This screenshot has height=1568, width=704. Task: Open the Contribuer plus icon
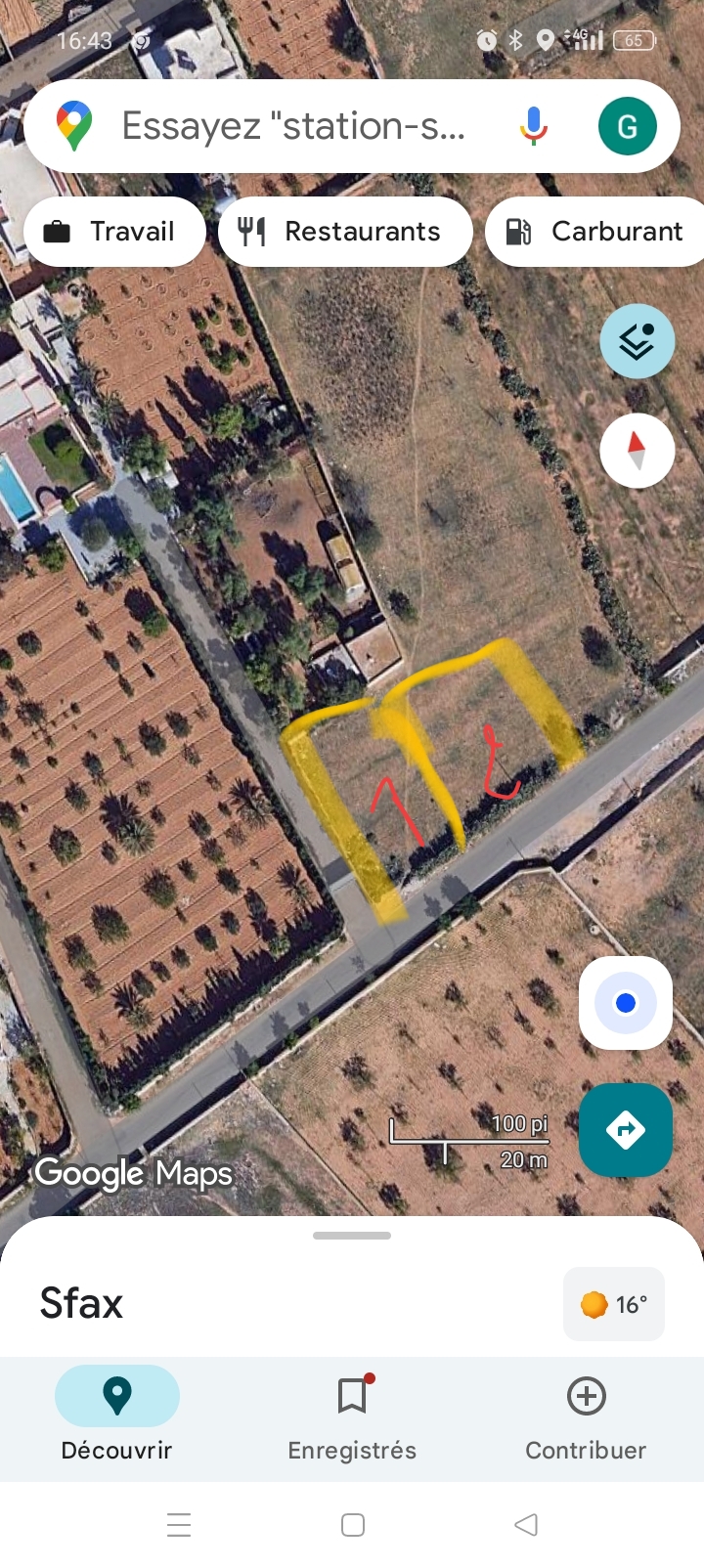click(586, 1396)
